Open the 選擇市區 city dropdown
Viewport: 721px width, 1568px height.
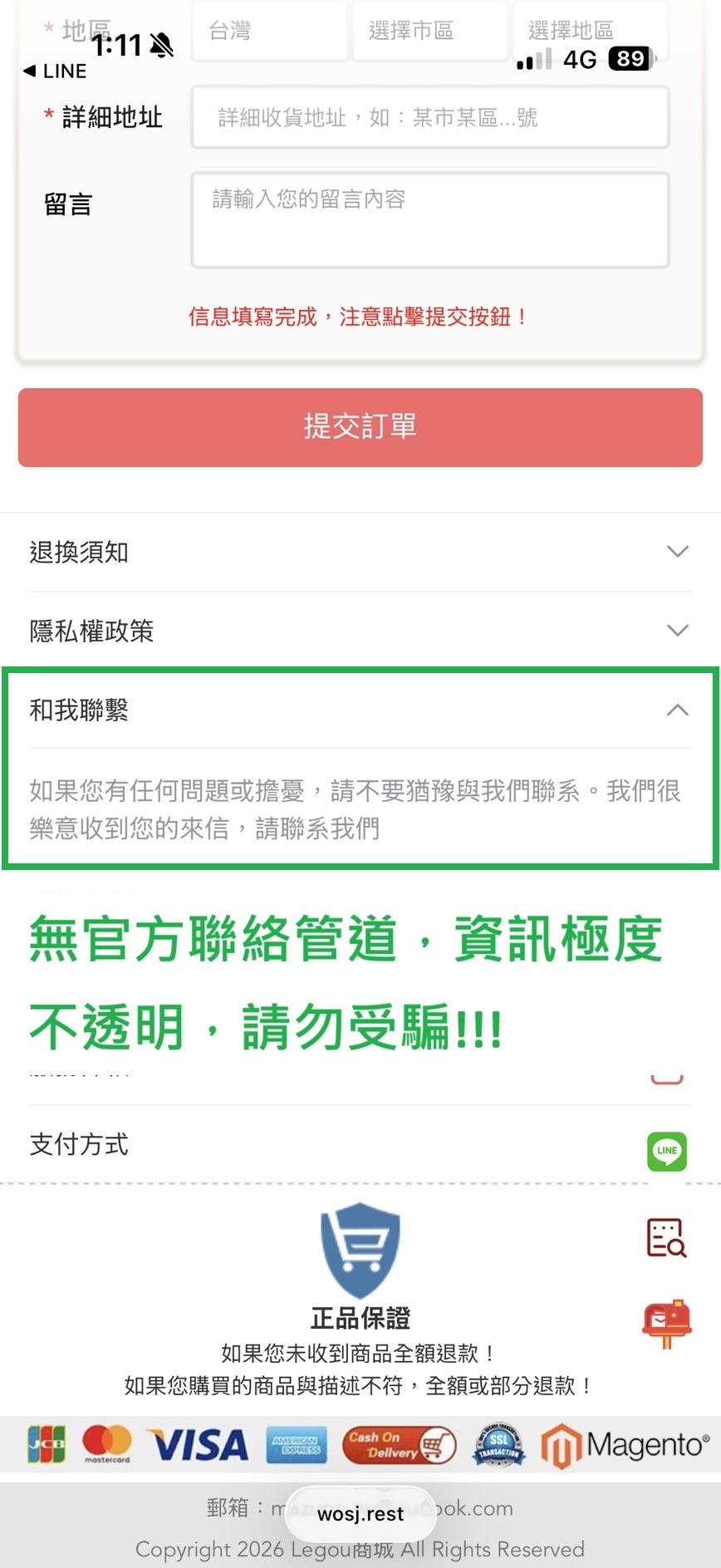point(429,31)
